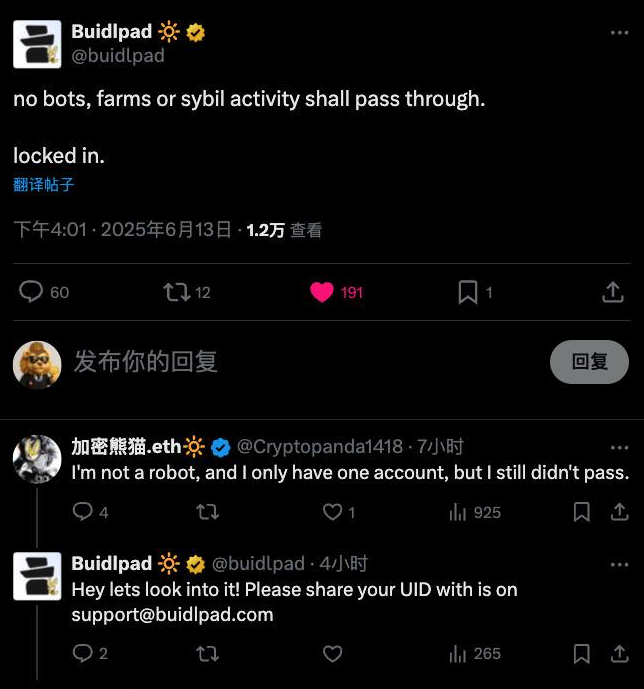Screen dimensions: 644x689
Task: Share the main Buidlpad post
Action: (x=612, y=292)
